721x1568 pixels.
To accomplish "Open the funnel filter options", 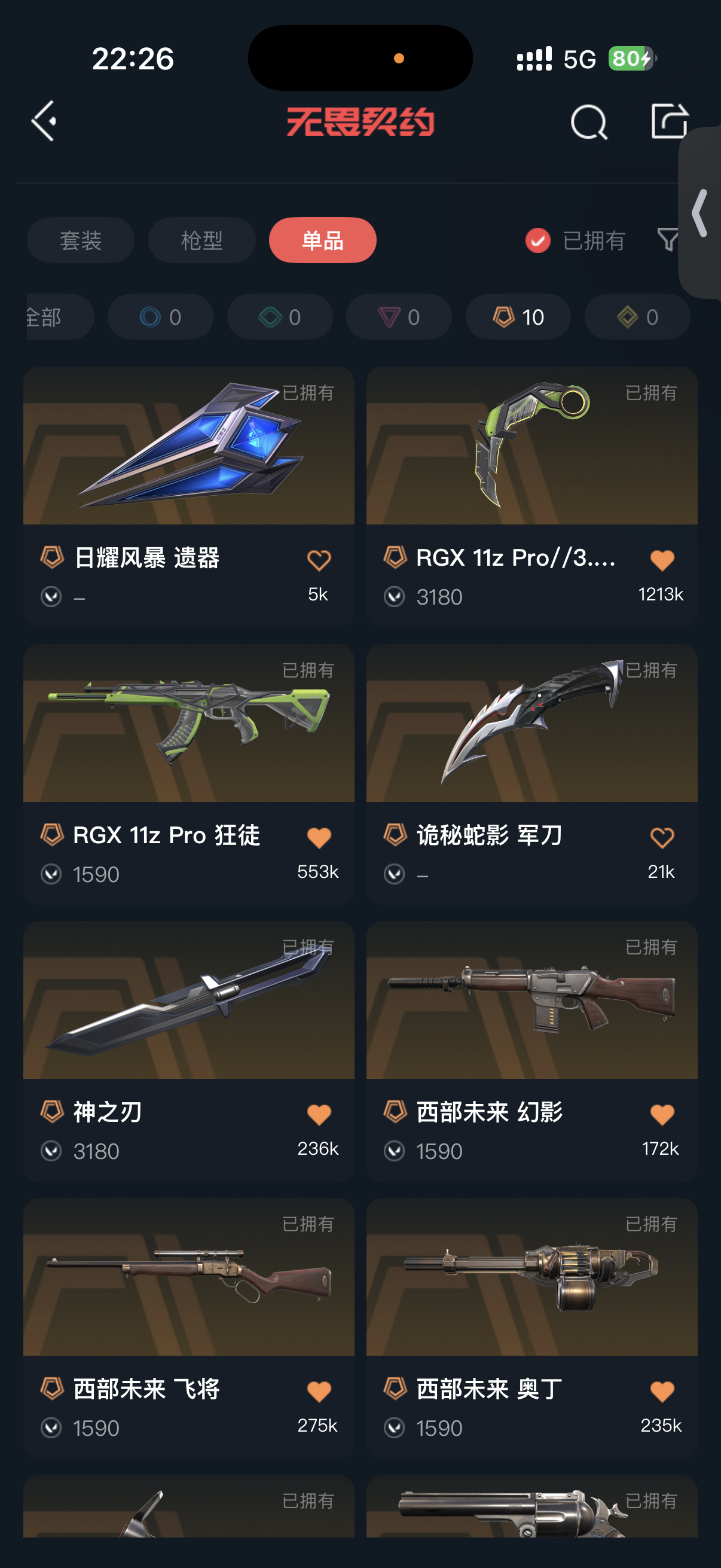I will pos(667,239).
